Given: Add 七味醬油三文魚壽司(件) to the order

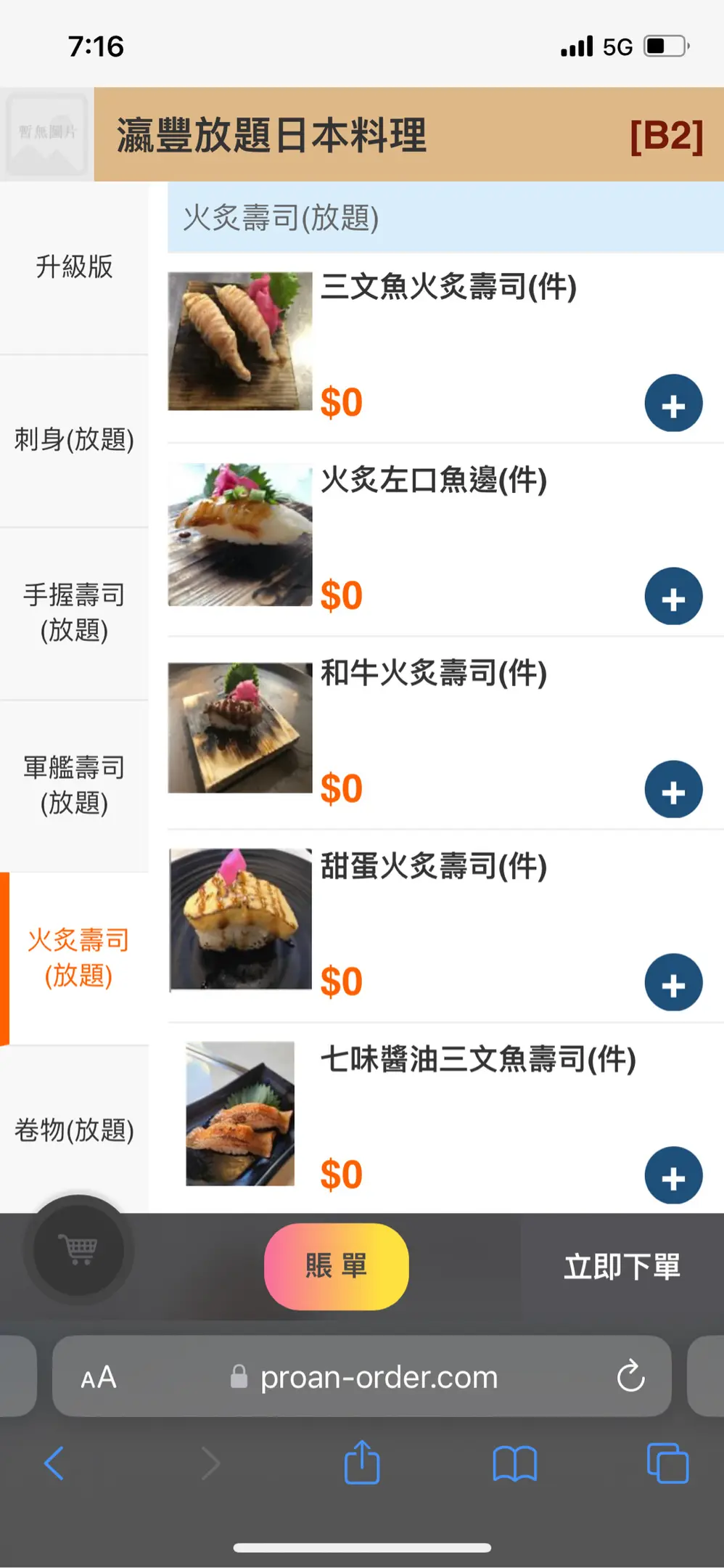Looking at the screenshot, I should point(673,1176).
